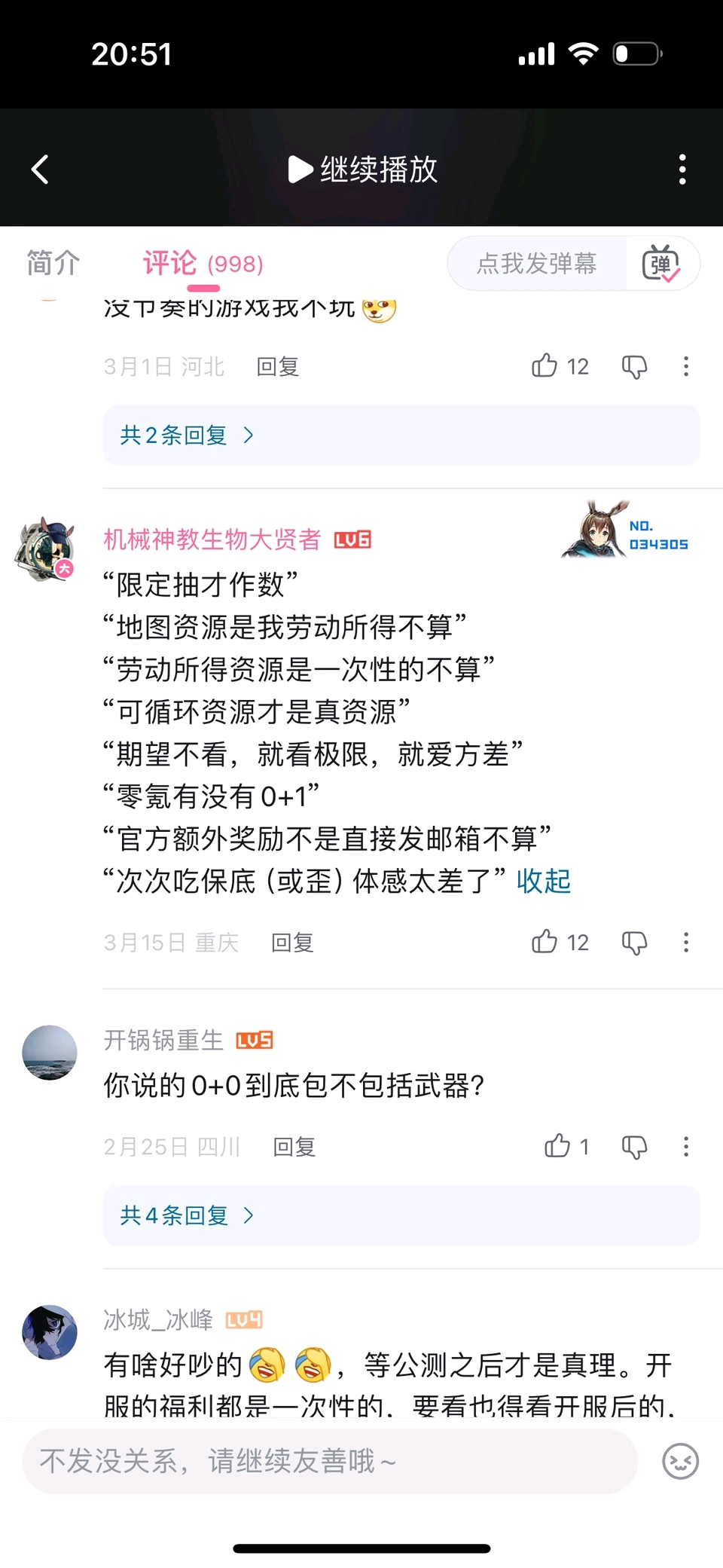This screenshot has height=1568, width=723.
Task: Expand 共2条回复 replies
Action: point(188,435)
